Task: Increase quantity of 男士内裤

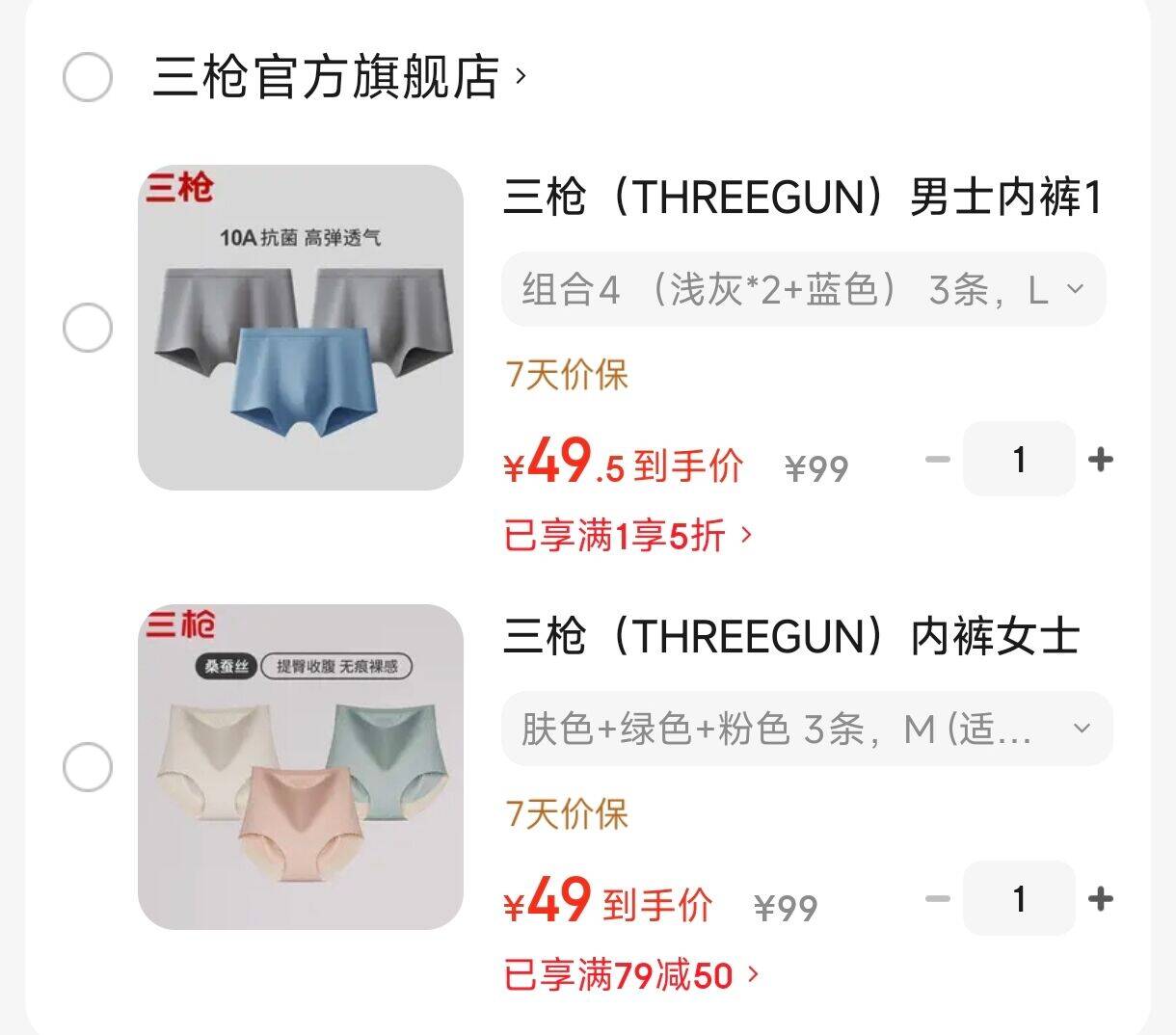Action: click(x=1100, y=460)
